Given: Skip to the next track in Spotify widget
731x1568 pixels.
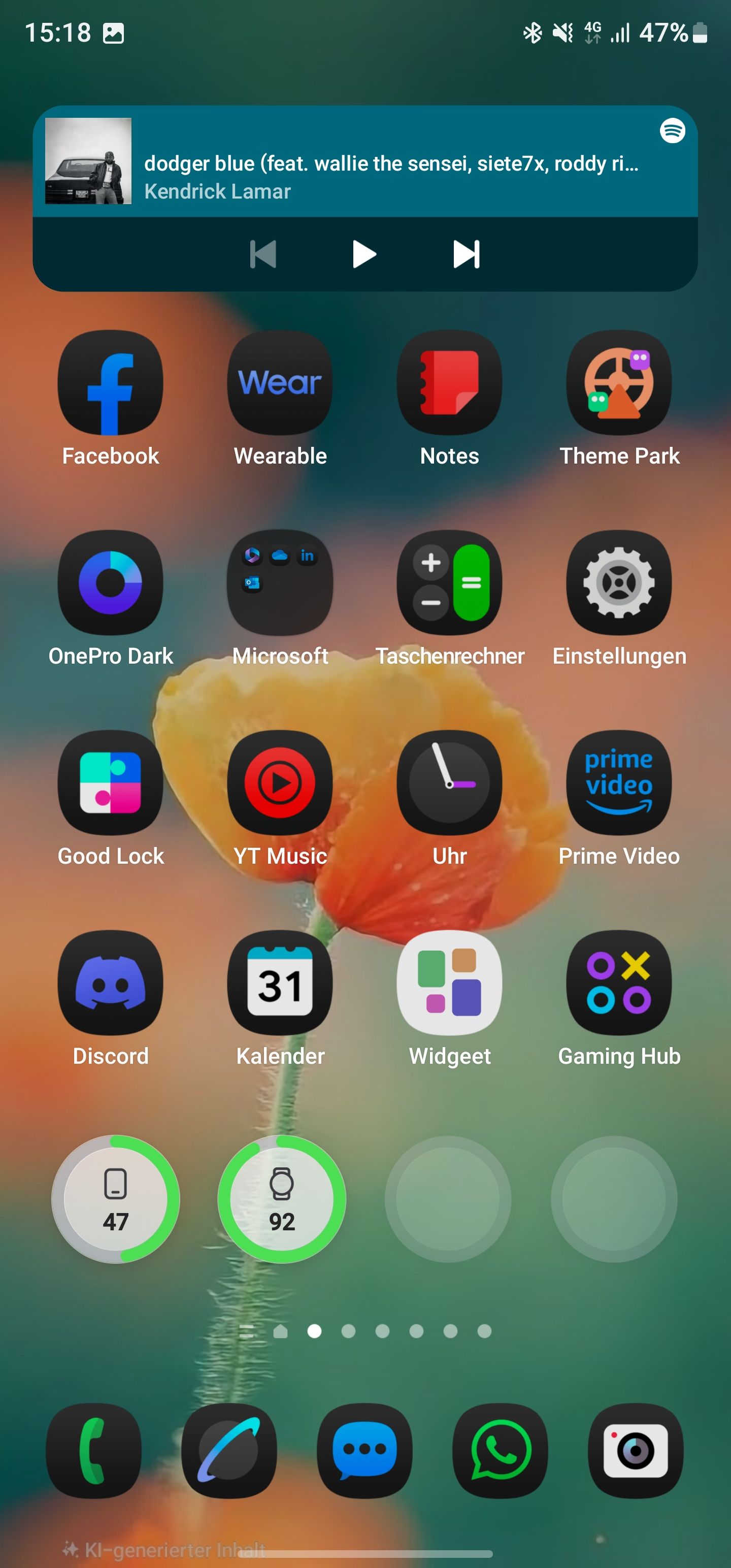Looking at the screenshot, I should tap(466, 254).
